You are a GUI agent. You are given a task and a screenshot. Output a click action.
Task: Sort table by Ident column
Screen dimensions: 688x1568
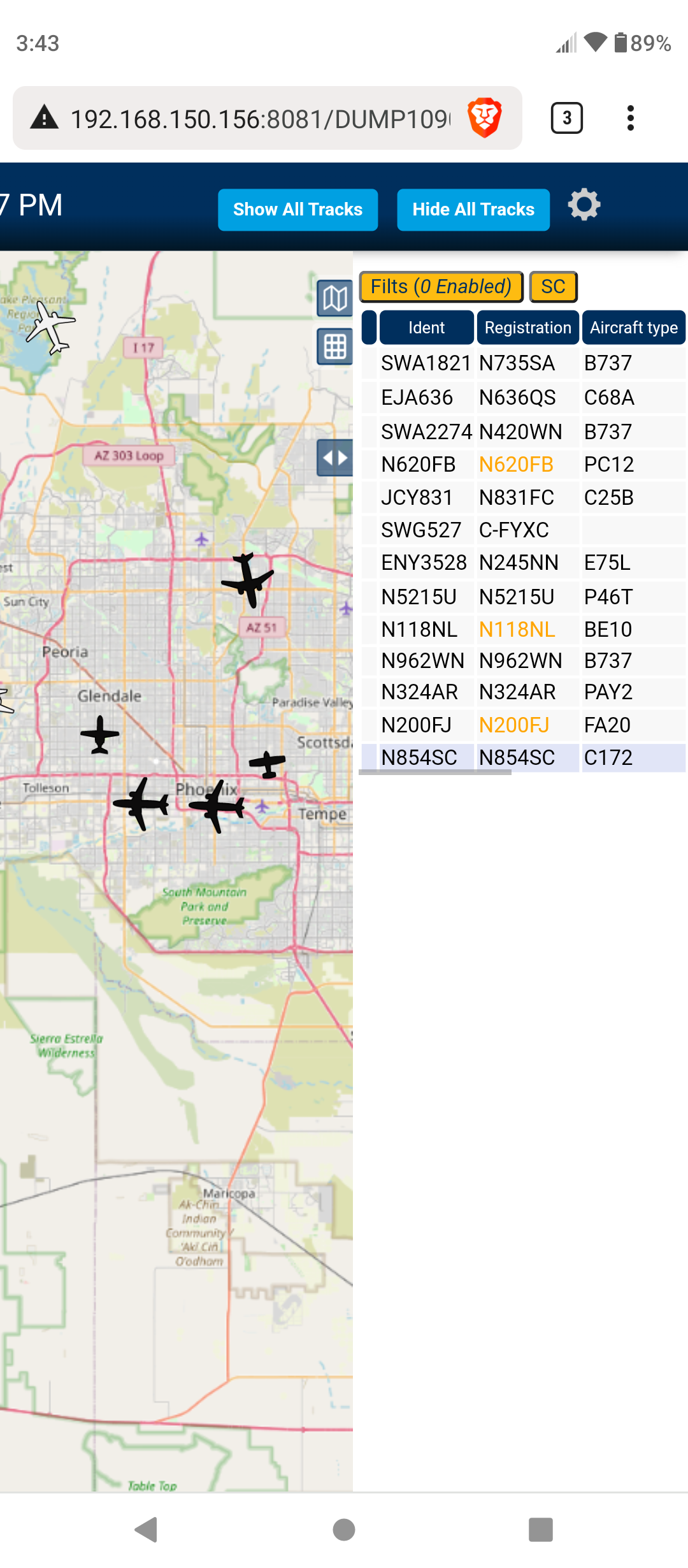[x=426, y=328]
